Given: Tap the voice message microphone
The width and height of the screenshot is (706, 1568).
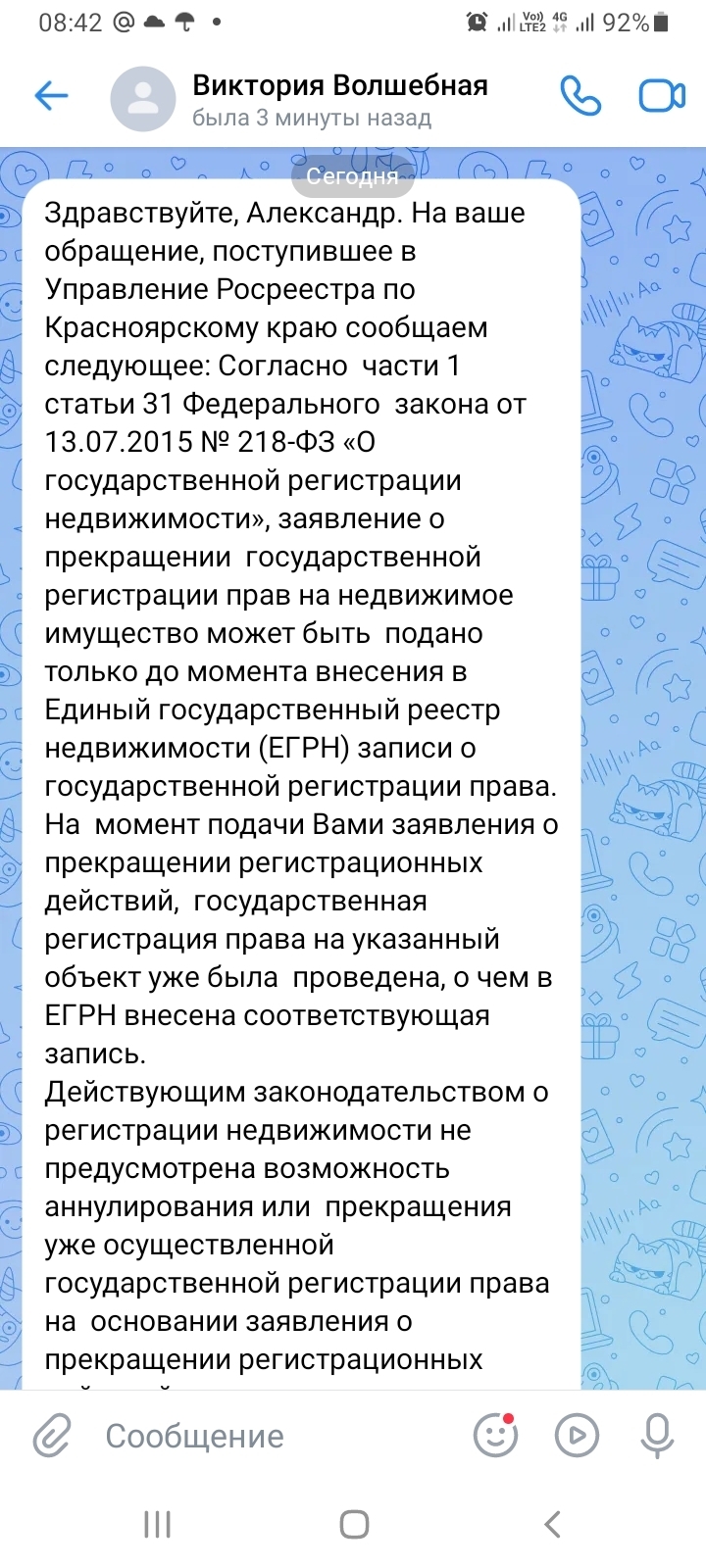Looking at the screenshot, I should (657, 1437).
